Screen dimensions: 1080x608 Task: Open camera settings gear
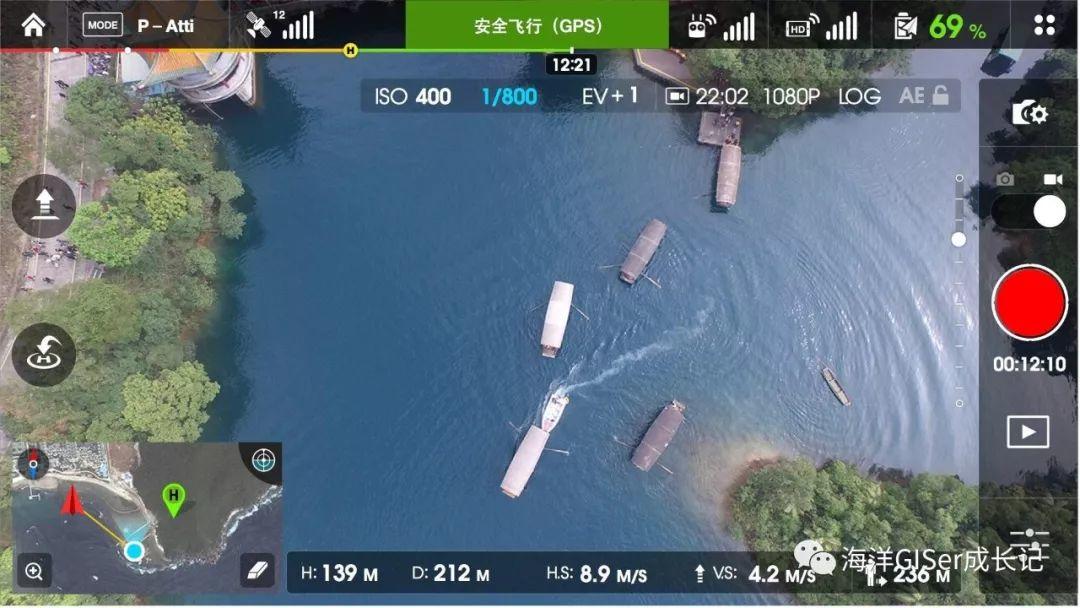(1029, 113)
